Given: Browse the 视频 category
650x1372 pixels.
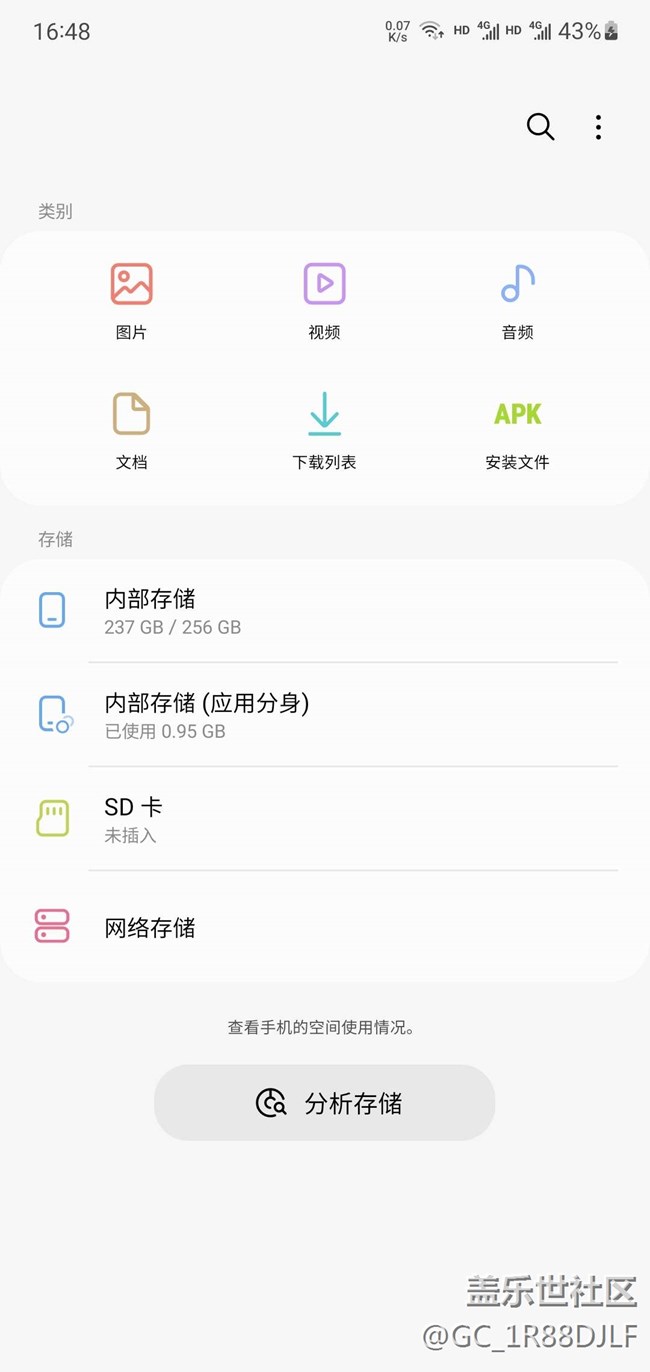Looking at the screenshot, I should pyautogui.click(x=324, y=301).
